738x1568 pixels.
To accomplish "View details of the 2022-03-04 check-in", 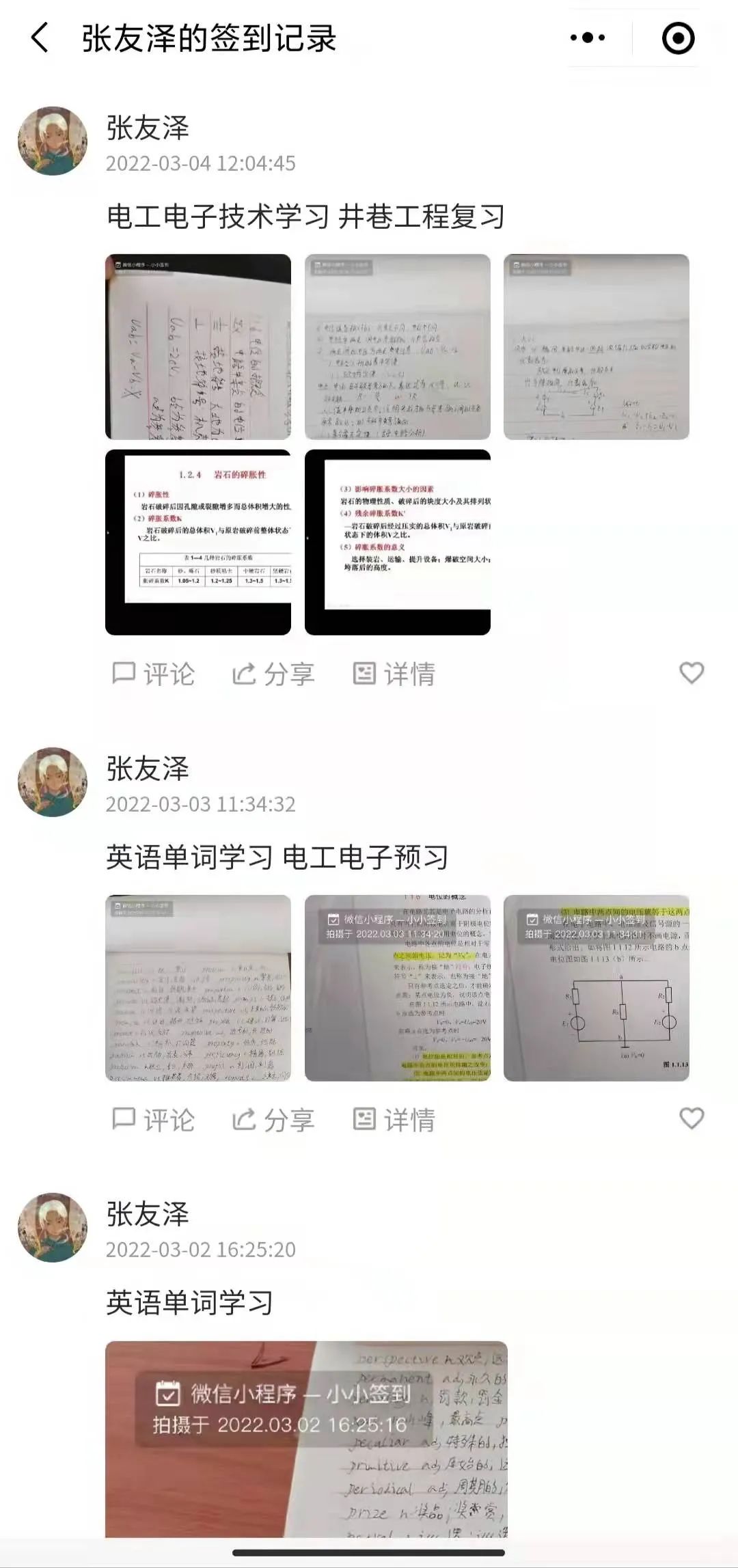I will point(394,674).
